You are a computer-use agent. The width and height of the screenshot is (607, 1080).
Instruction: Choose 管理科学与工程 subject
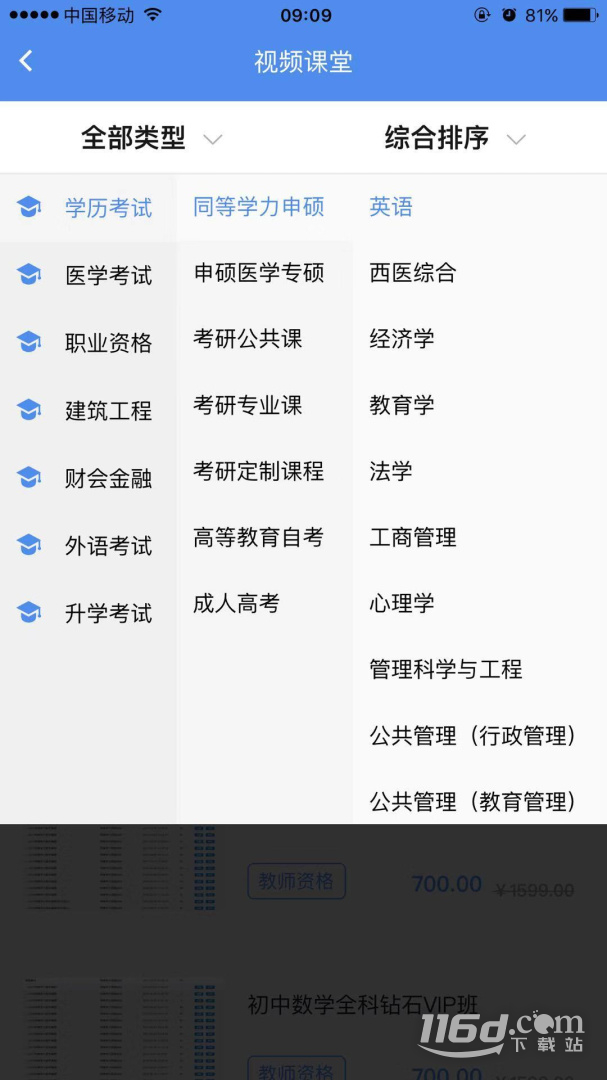[x=446, y=669]
